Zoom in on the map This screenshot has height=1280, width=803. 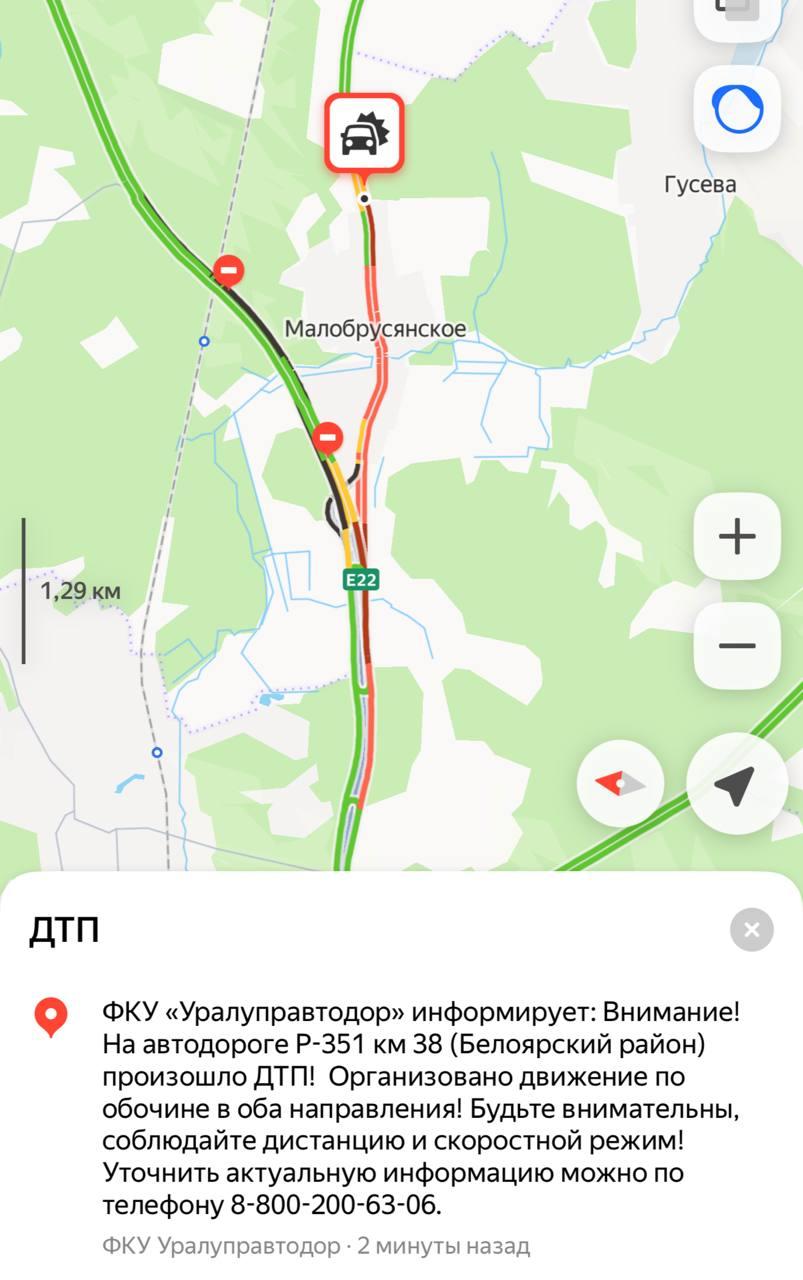(737, 537)
